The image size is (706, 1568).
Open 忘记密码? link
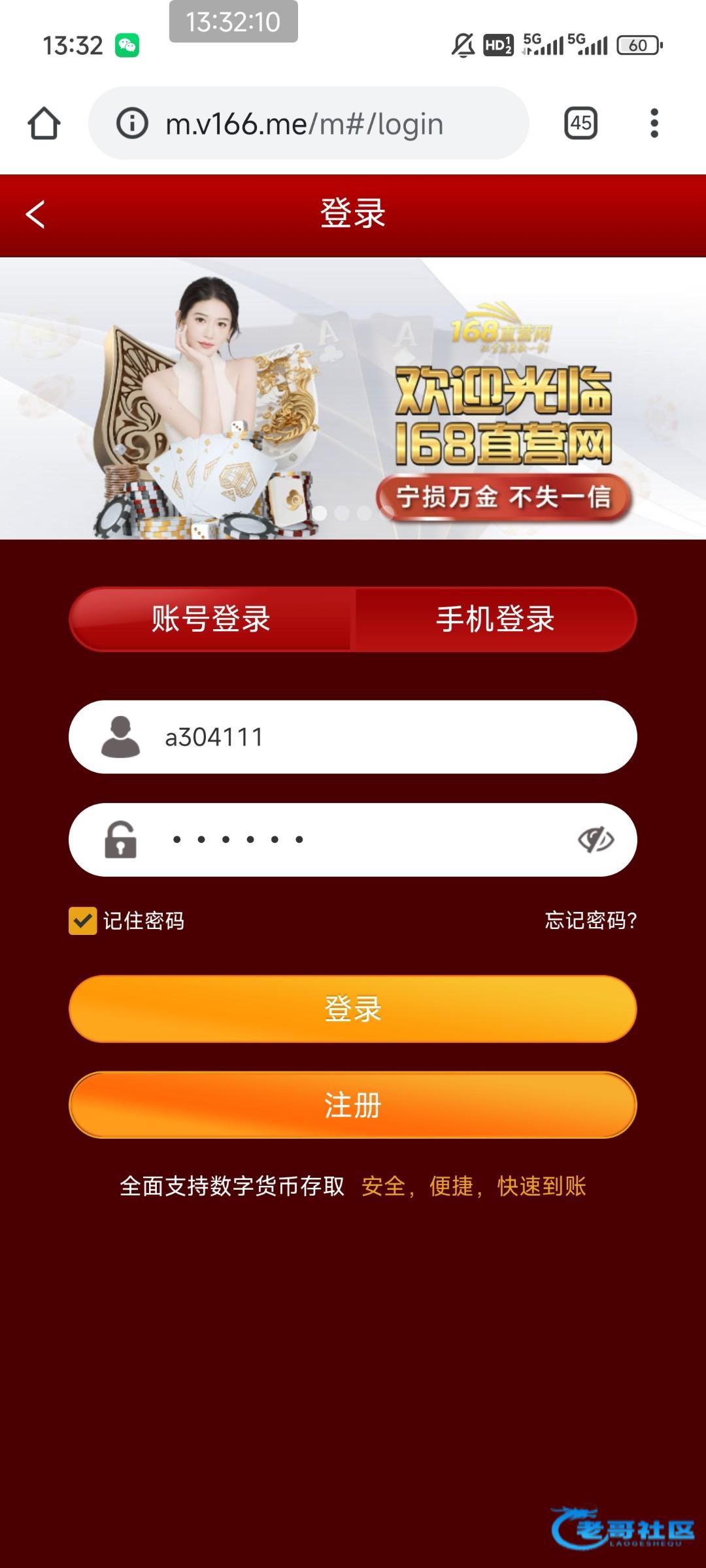[590, 921]
